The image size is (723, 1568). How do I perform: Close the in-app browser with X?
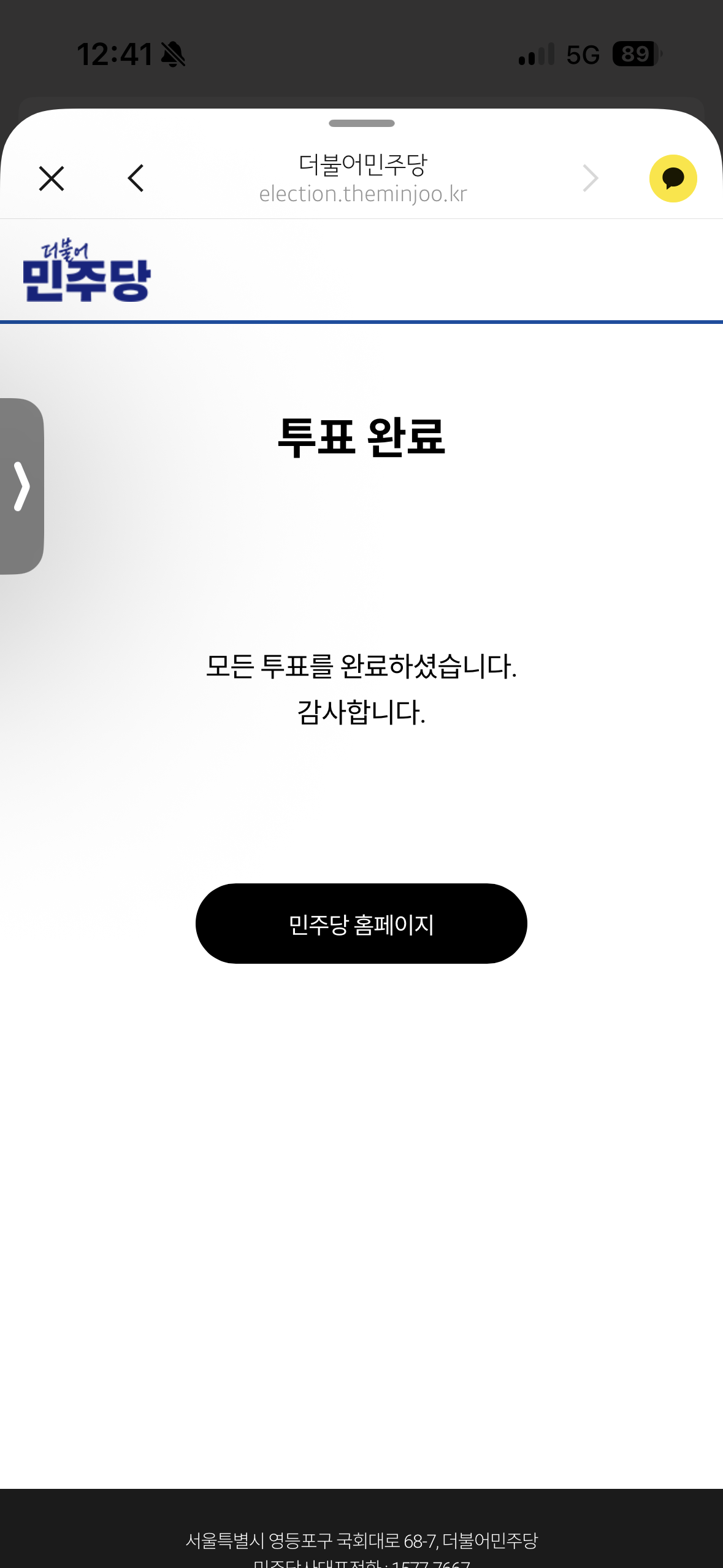point(52,179)
